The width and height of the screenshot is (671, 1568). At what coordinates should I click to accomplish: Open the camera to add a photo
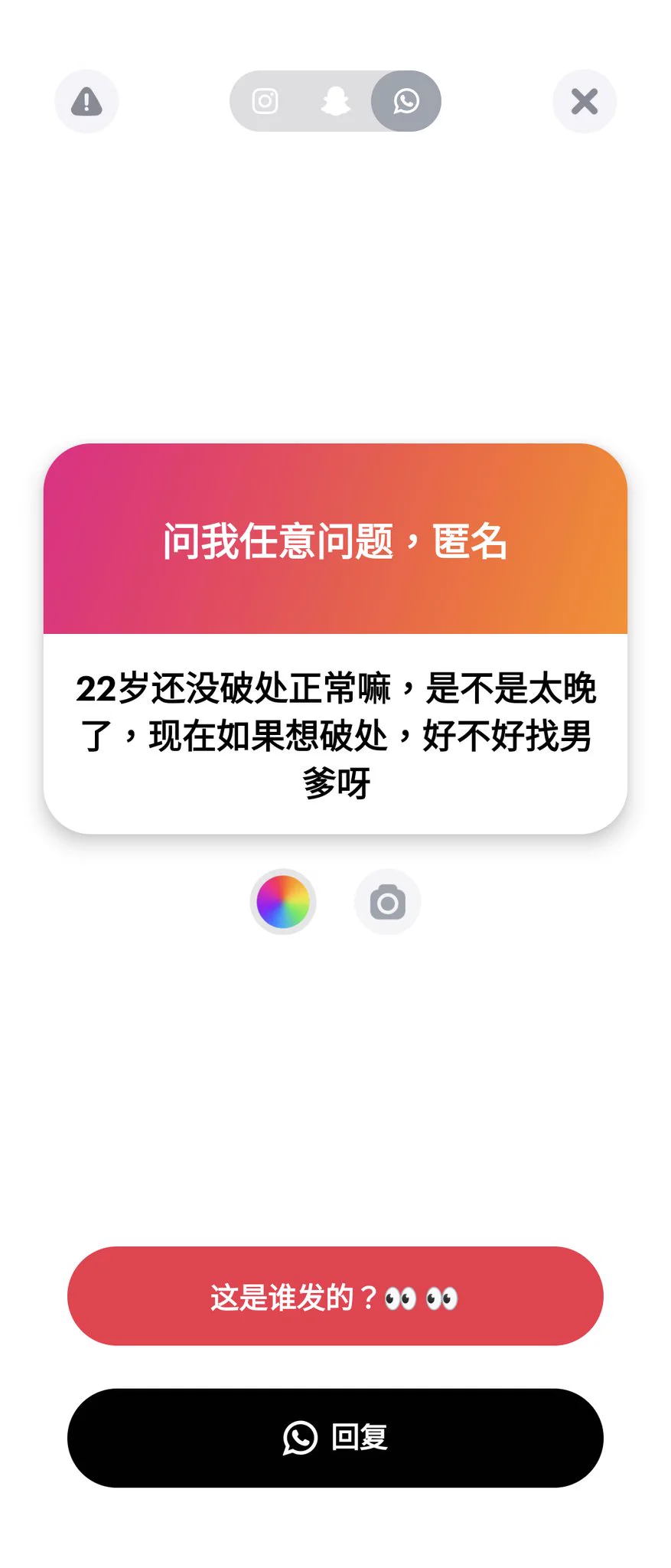tap(387, 902)
